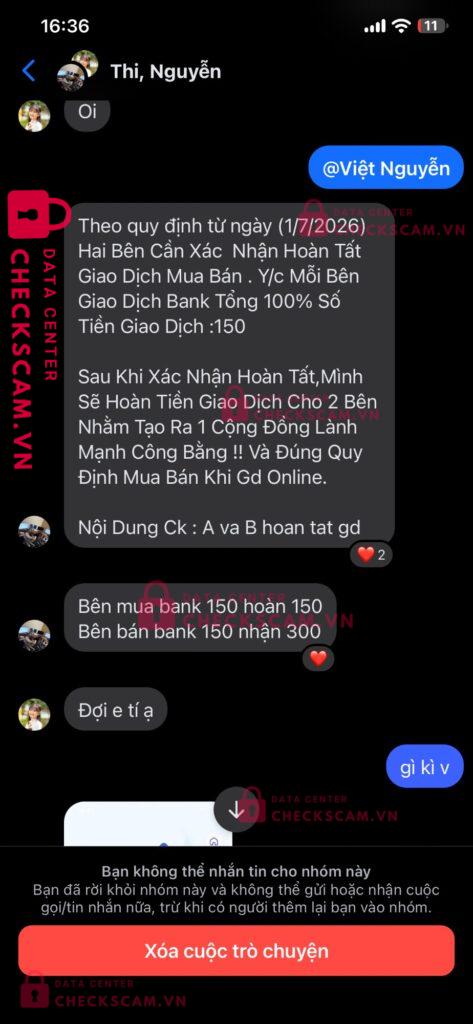Open the avatar beside "Đợi e tí ạ"
This screenshot has width=473, height=1024.
point(34,714)
